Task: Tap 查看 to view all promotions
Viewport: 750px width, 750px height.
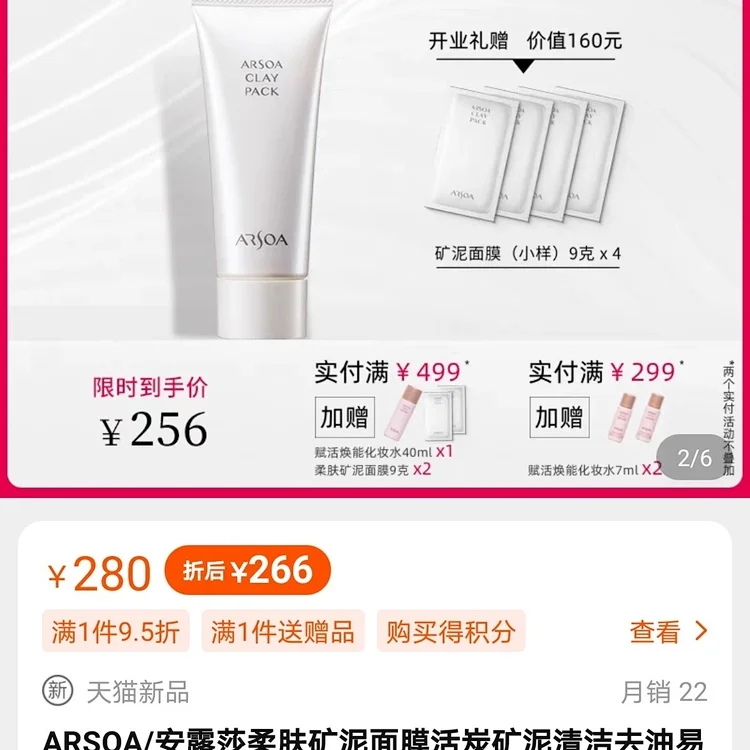Action: (x=668, y=631)
